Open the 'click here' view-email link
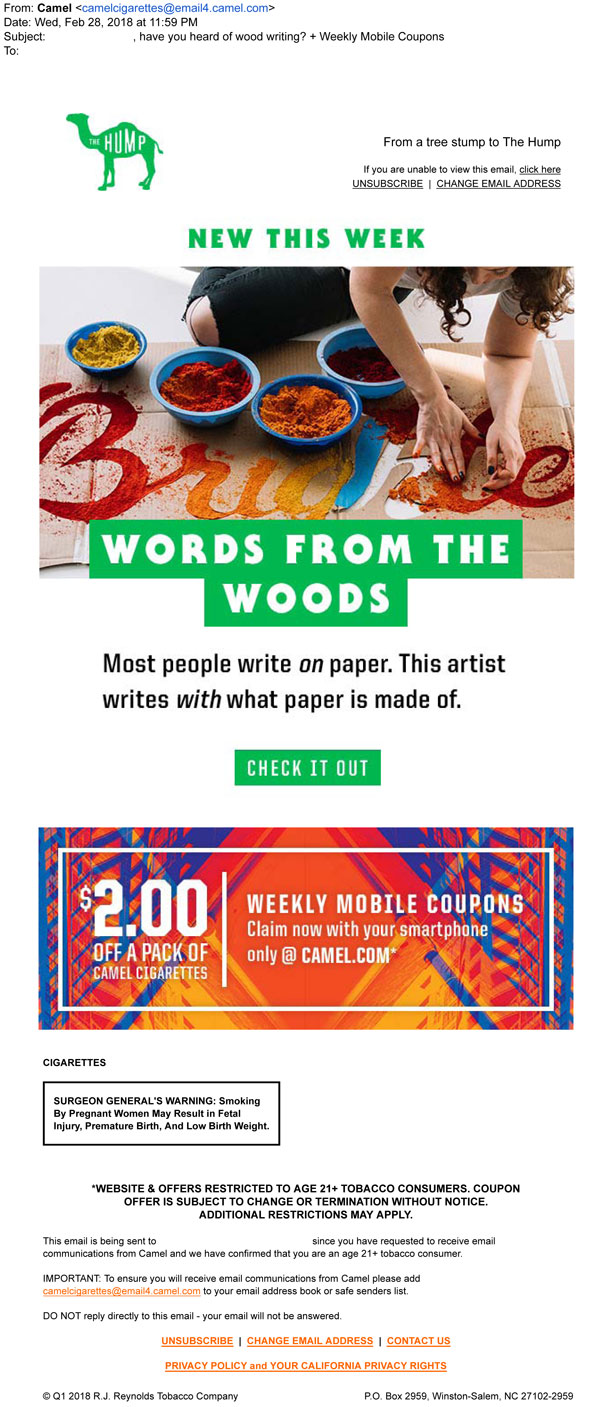Image resolution: width=600 pixels, height=1407 pixels. click(x=540, y=170)
